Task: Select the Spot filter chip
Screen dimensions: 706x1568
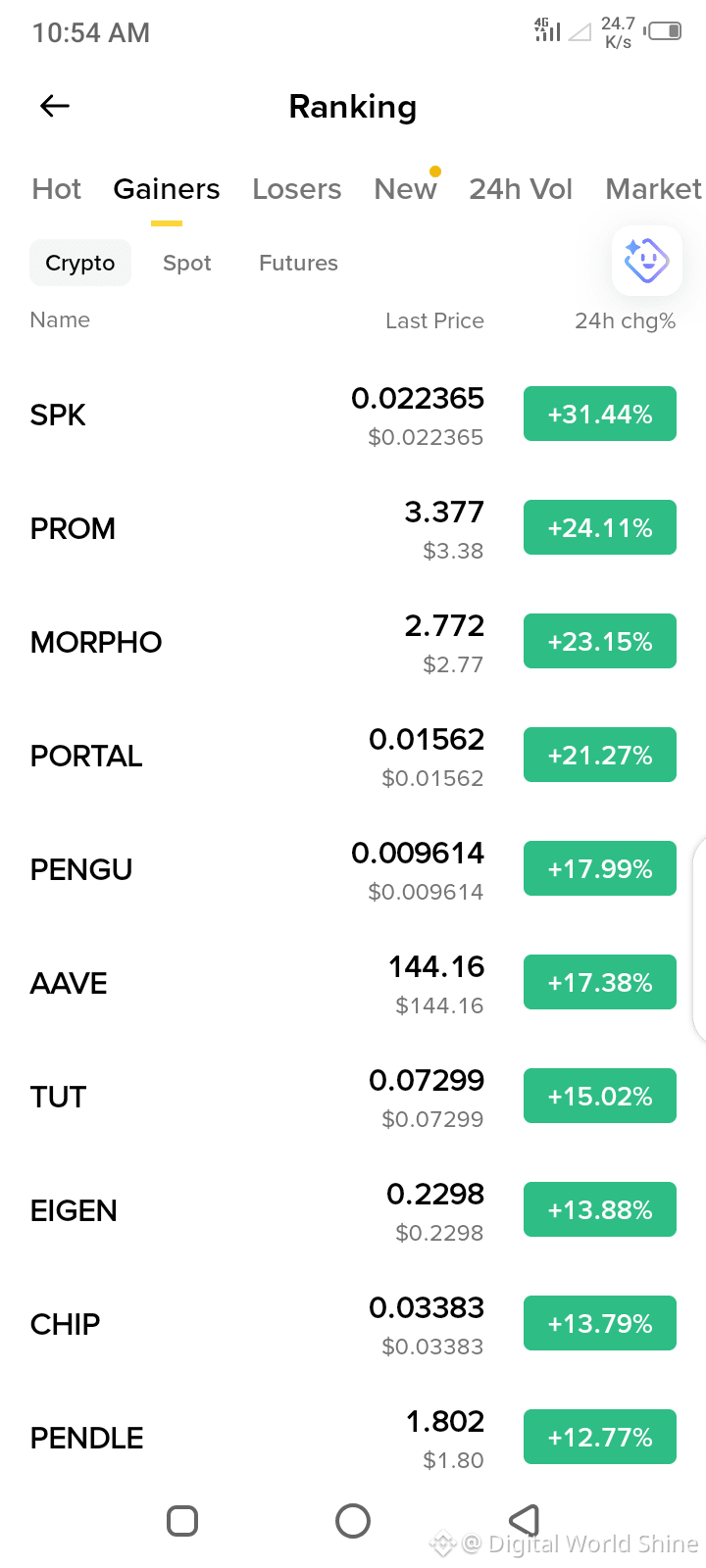Action: tap(187, 263)
